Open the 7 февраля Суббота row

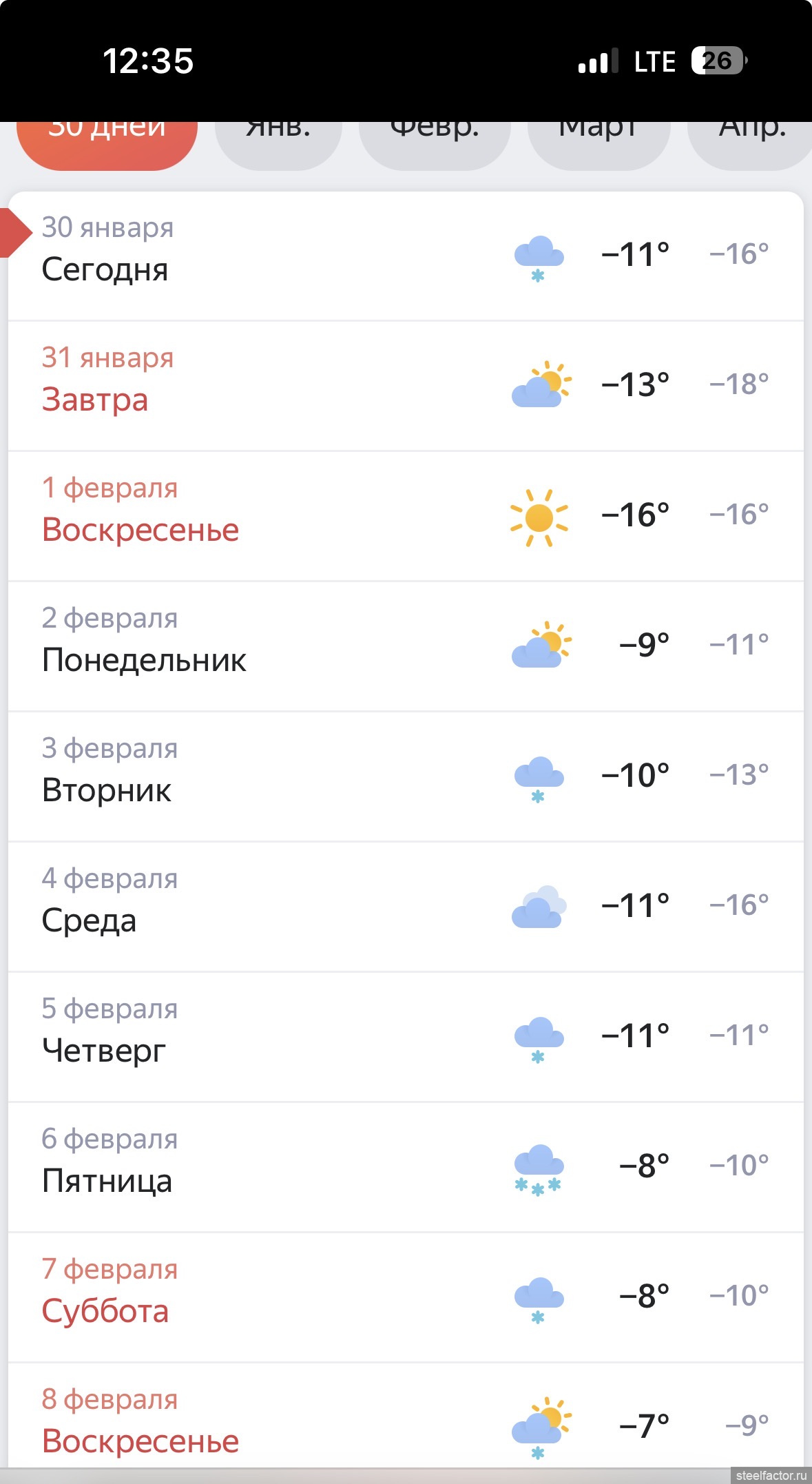point(405,1297)
